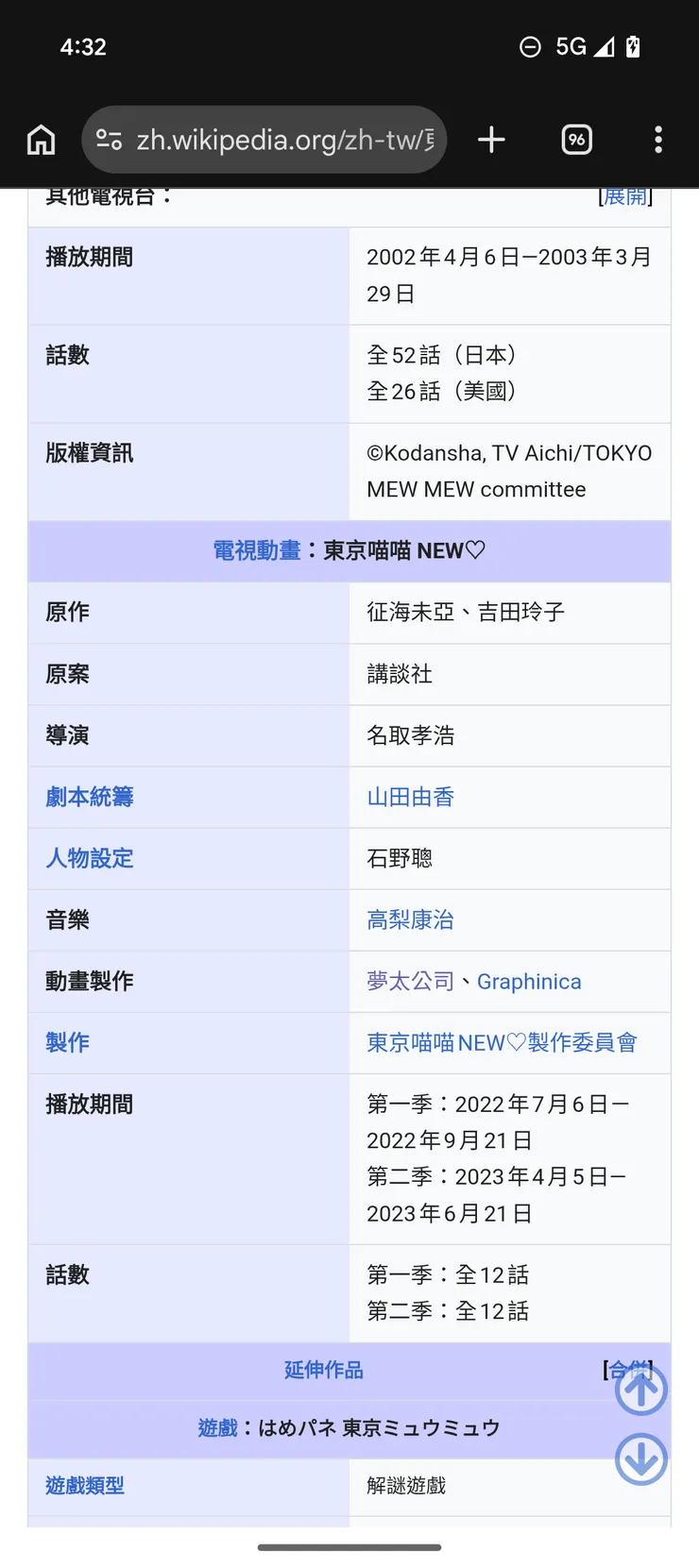
Task: Expand the 其他電視台 section via 展開
Action: point(626,195)
